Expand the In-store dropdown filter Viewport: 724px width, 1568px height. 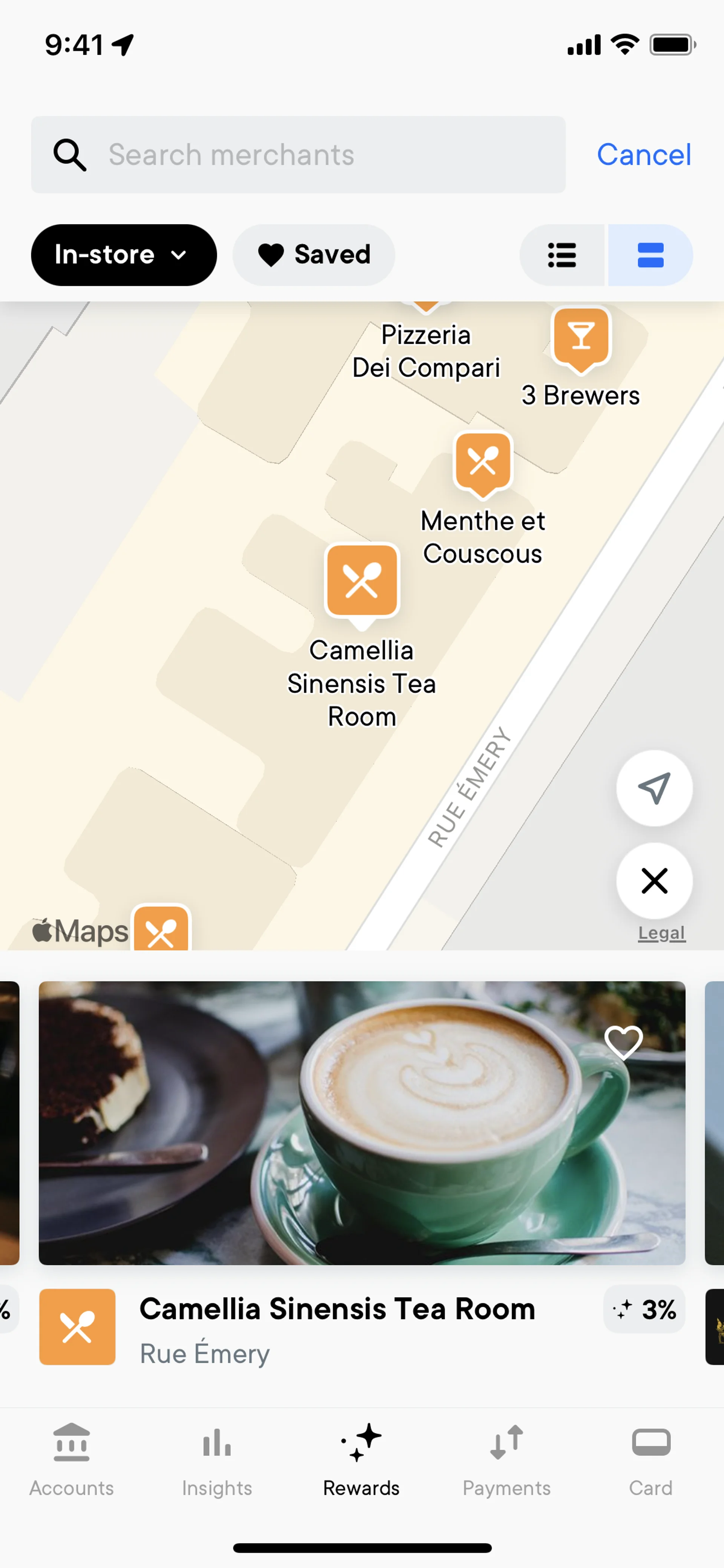[x=124, y=255]
